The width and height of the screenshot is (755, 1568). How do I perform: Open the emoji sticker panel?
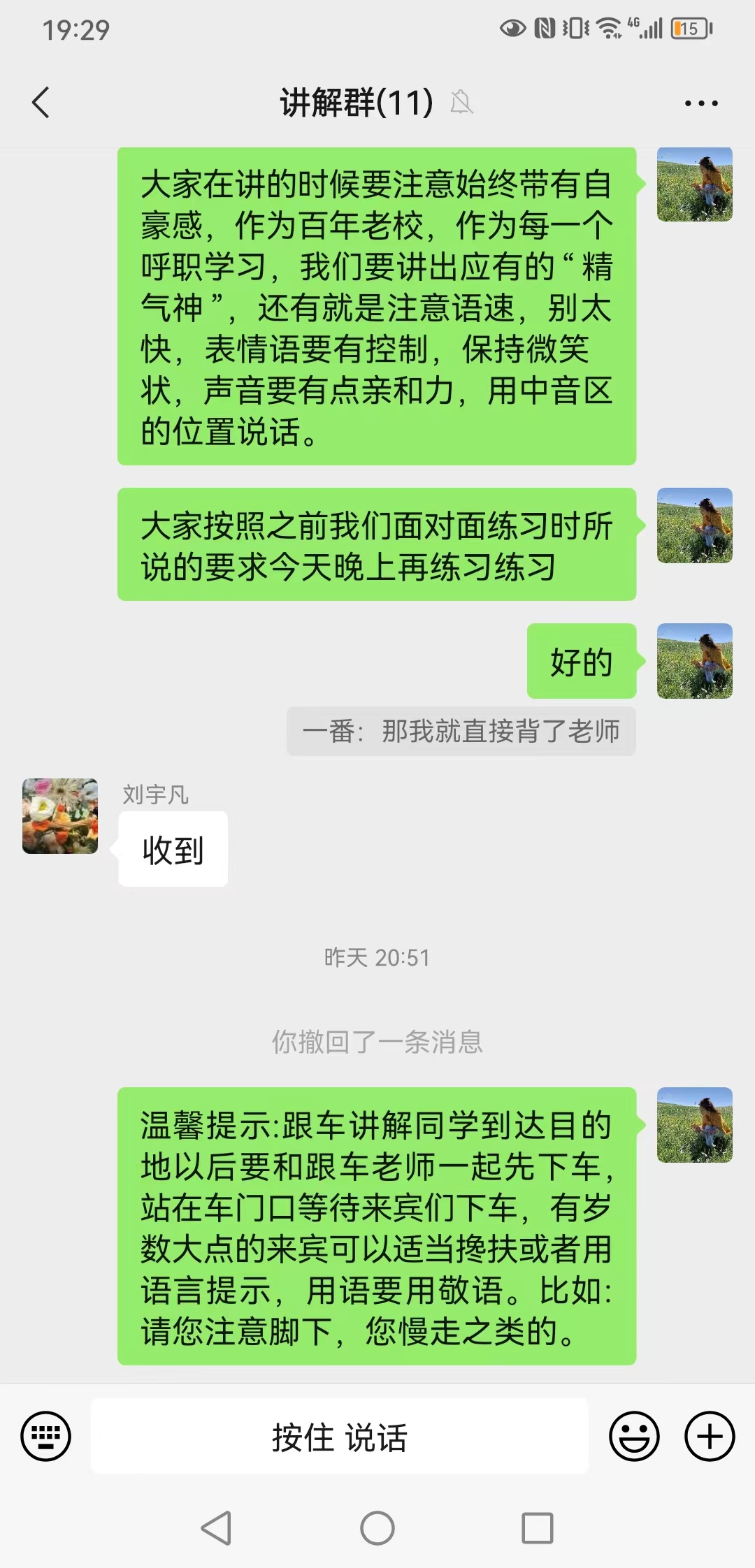[x=634, y=1437]
